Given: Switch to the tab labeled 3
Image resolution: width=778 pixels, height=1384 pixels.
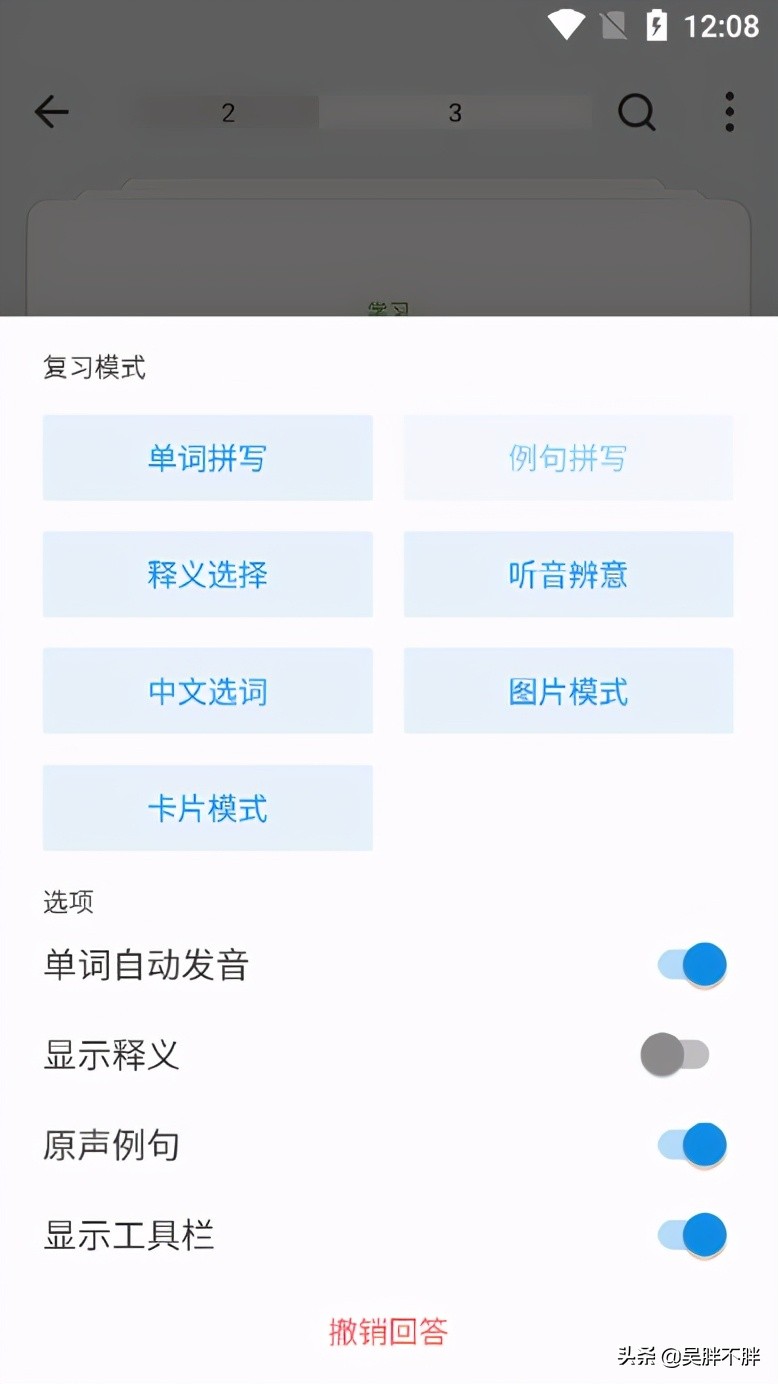Looking at the screenshot, I should point(455,112).
